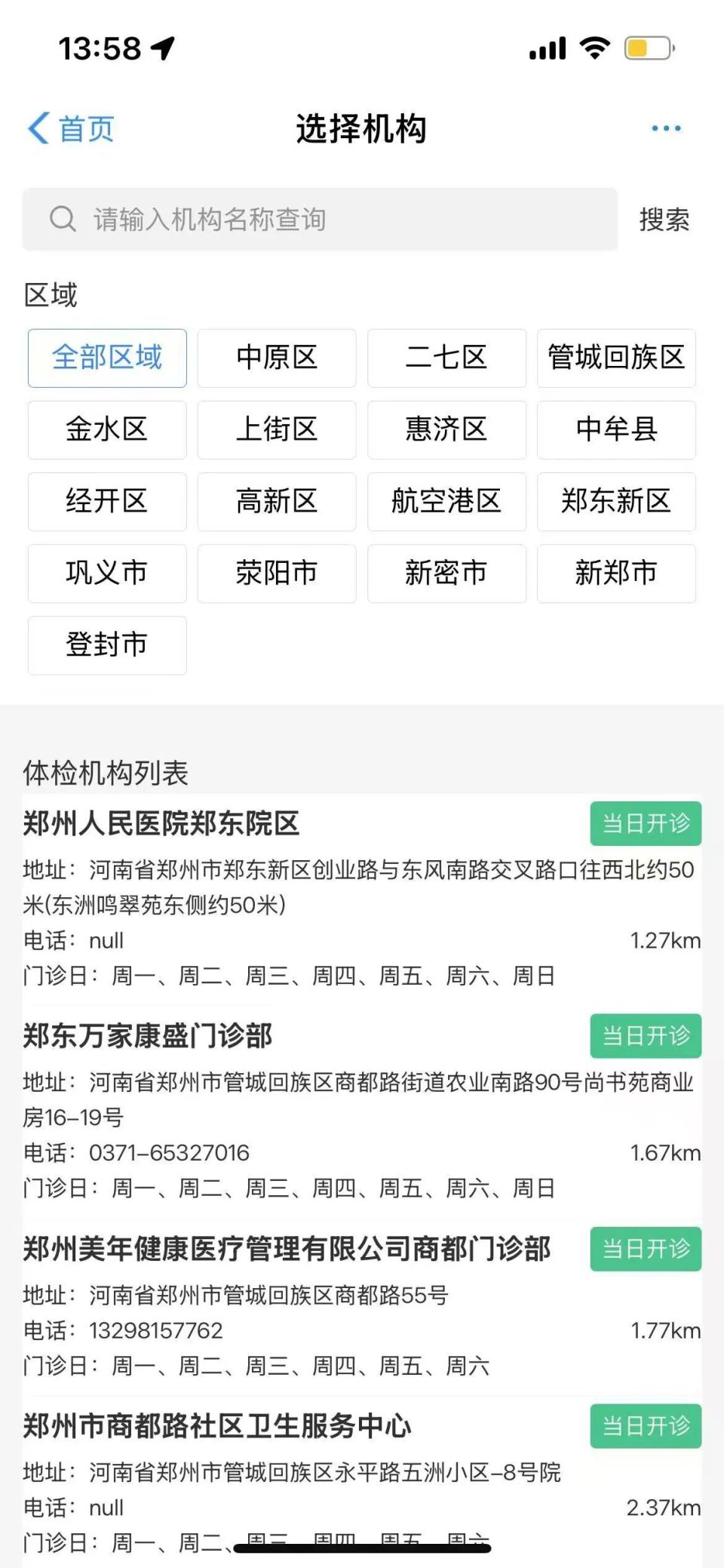Switch region filter to 郑东新区
Screen dimensions: 724x1568
[x=616, y=502]
